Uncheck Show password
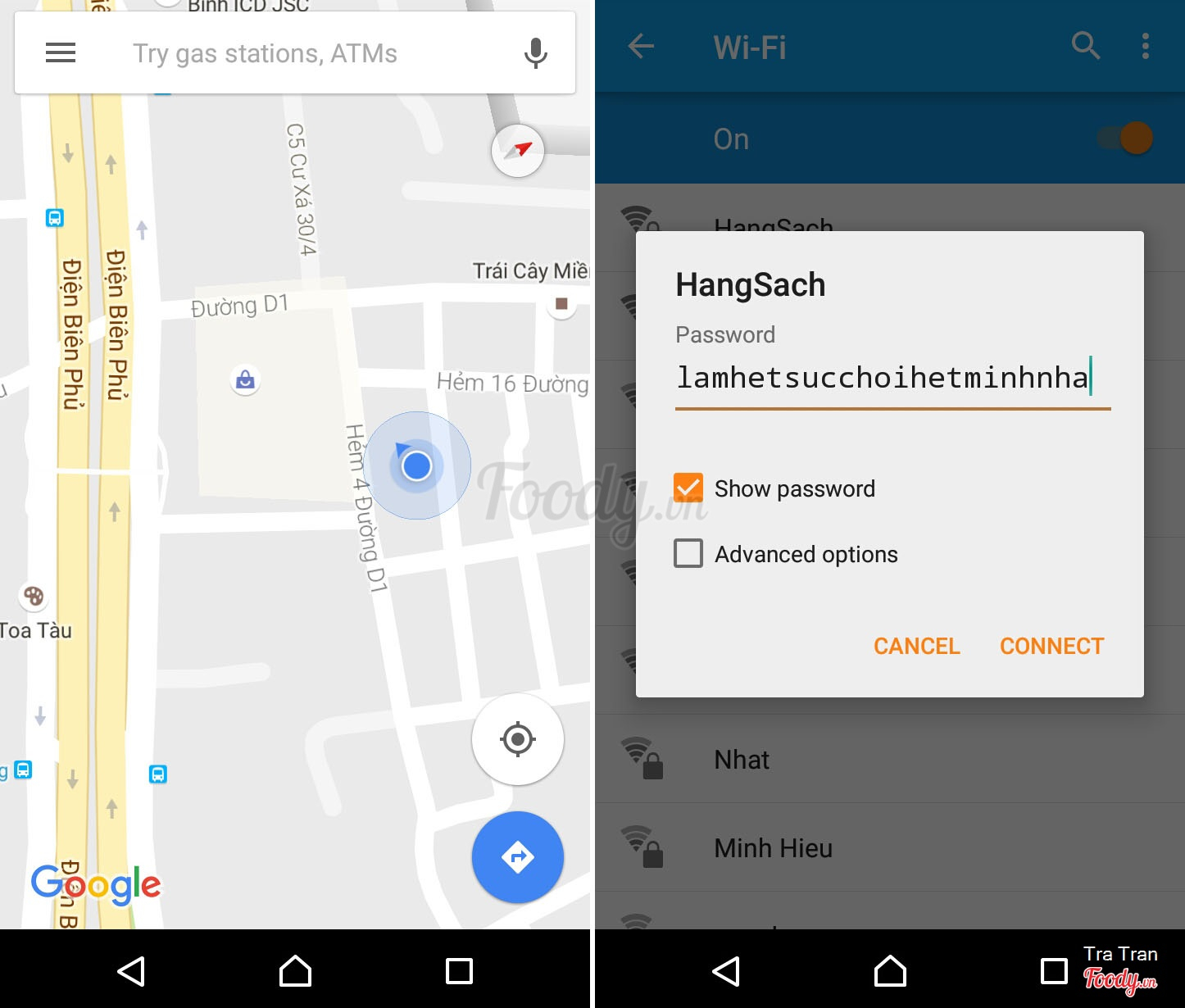1185x1008 pixels. 688,488
